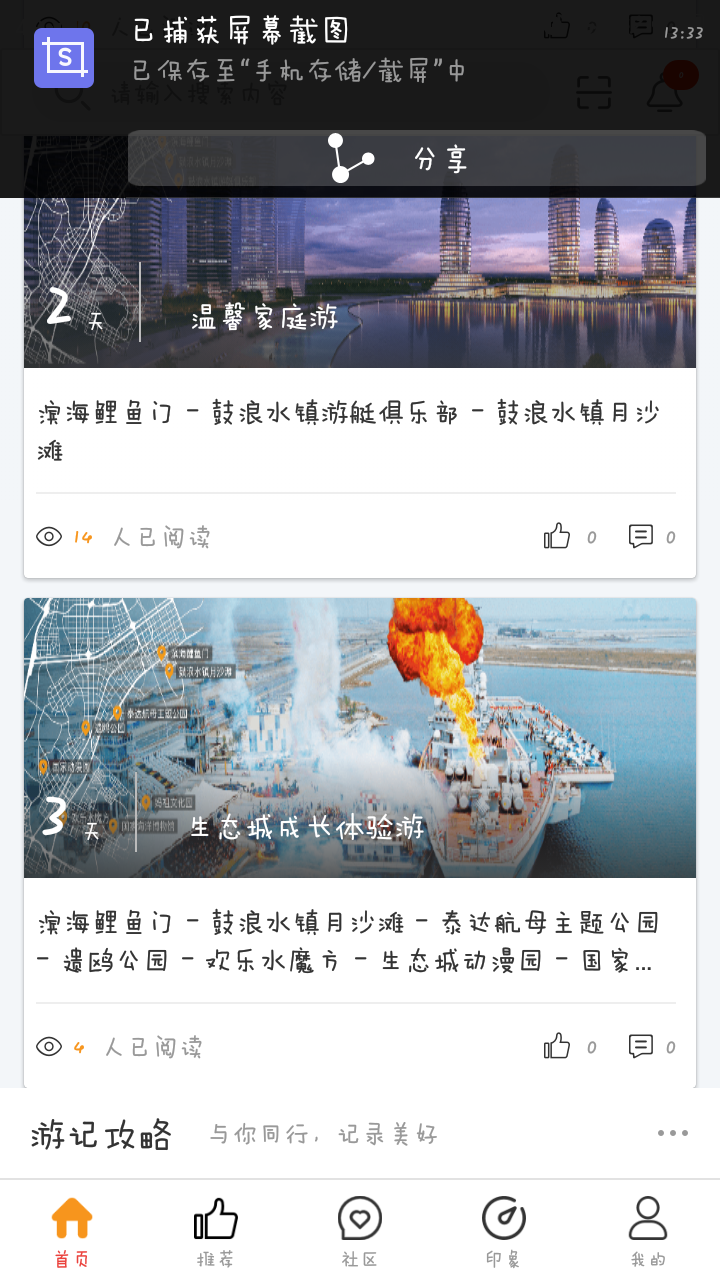Tap the 印象 compass icon
720x1280 pixels.
click(503, 1219)
